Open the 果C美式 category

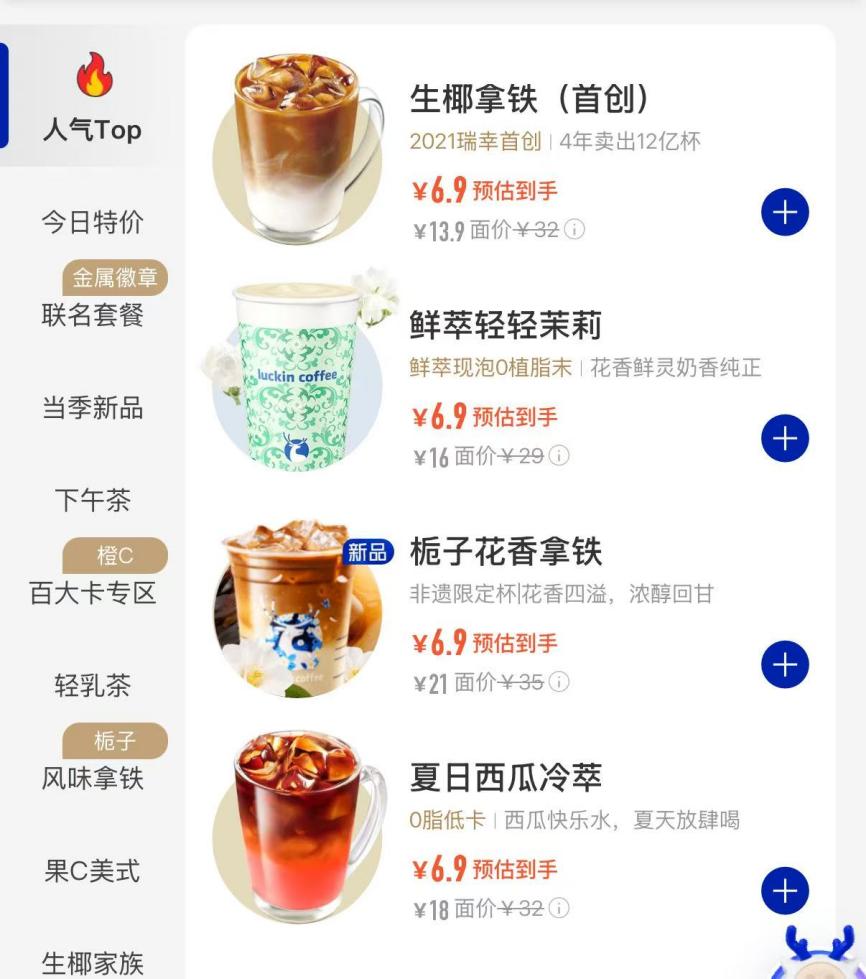tap(92, 871)
